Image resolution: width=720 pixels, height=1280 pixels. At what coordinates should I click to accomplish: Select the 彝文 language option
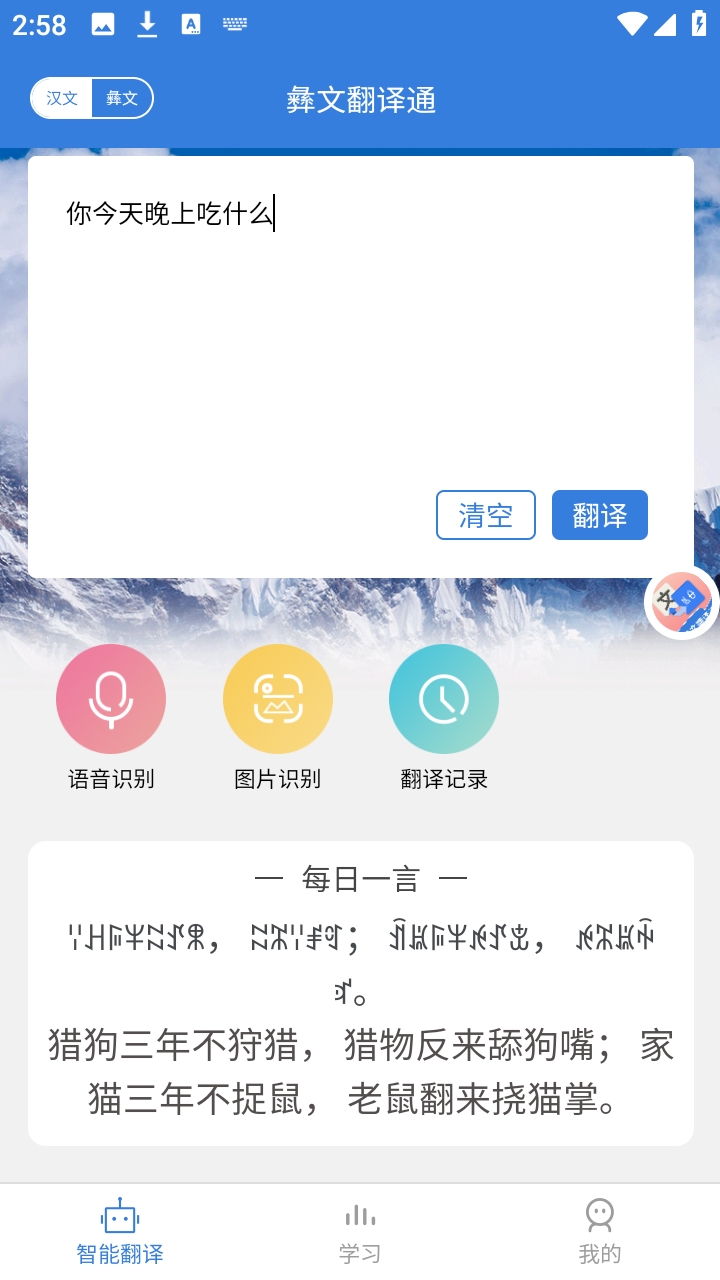pos(122,99)
